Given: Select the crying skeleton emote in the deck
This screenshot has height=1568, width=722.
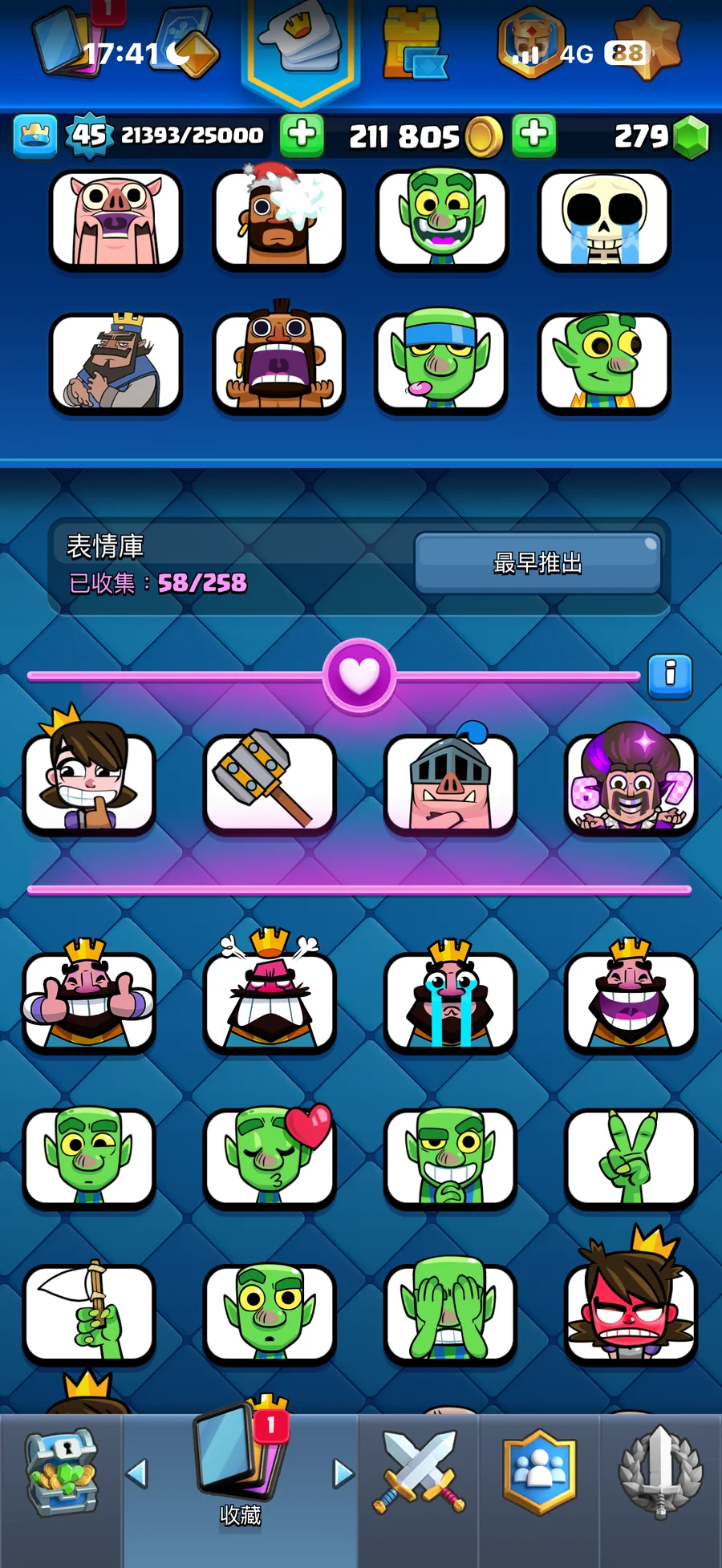Looking at the screenshot, I should [x=603, y=220].
